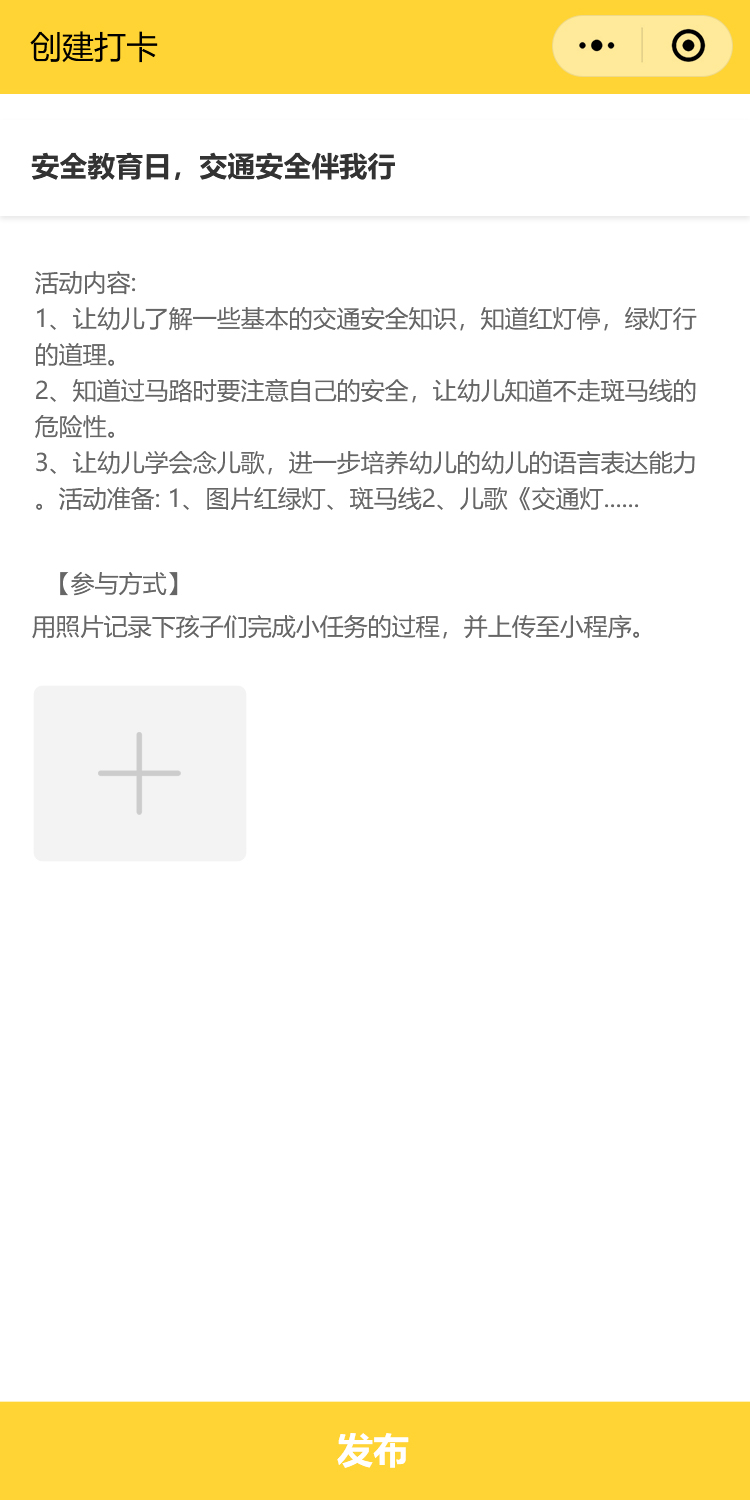Open the mini program more options menu
750x1500 pixels.
click(x=597, y=46)
